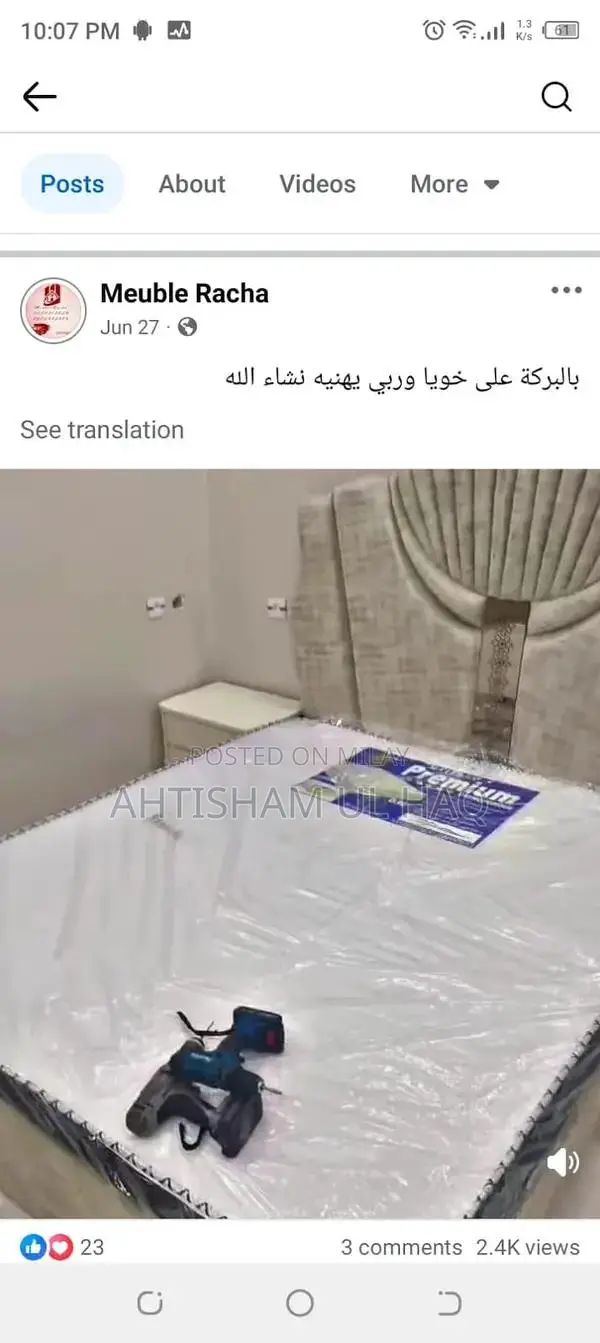Open search with the magnifier icon

tap(556, 96)
